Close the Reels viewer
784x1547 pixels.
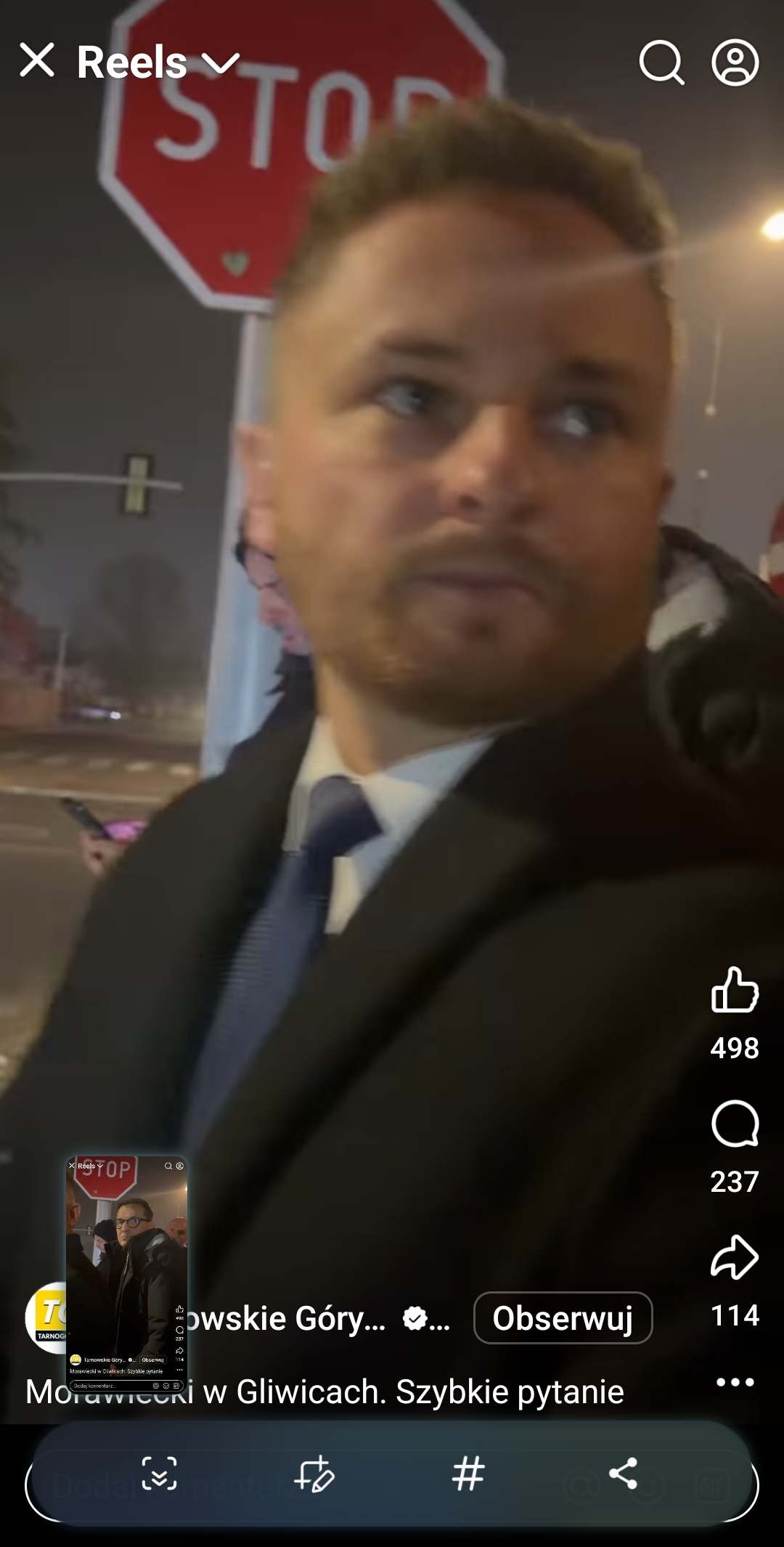click(x=37, y=60)
